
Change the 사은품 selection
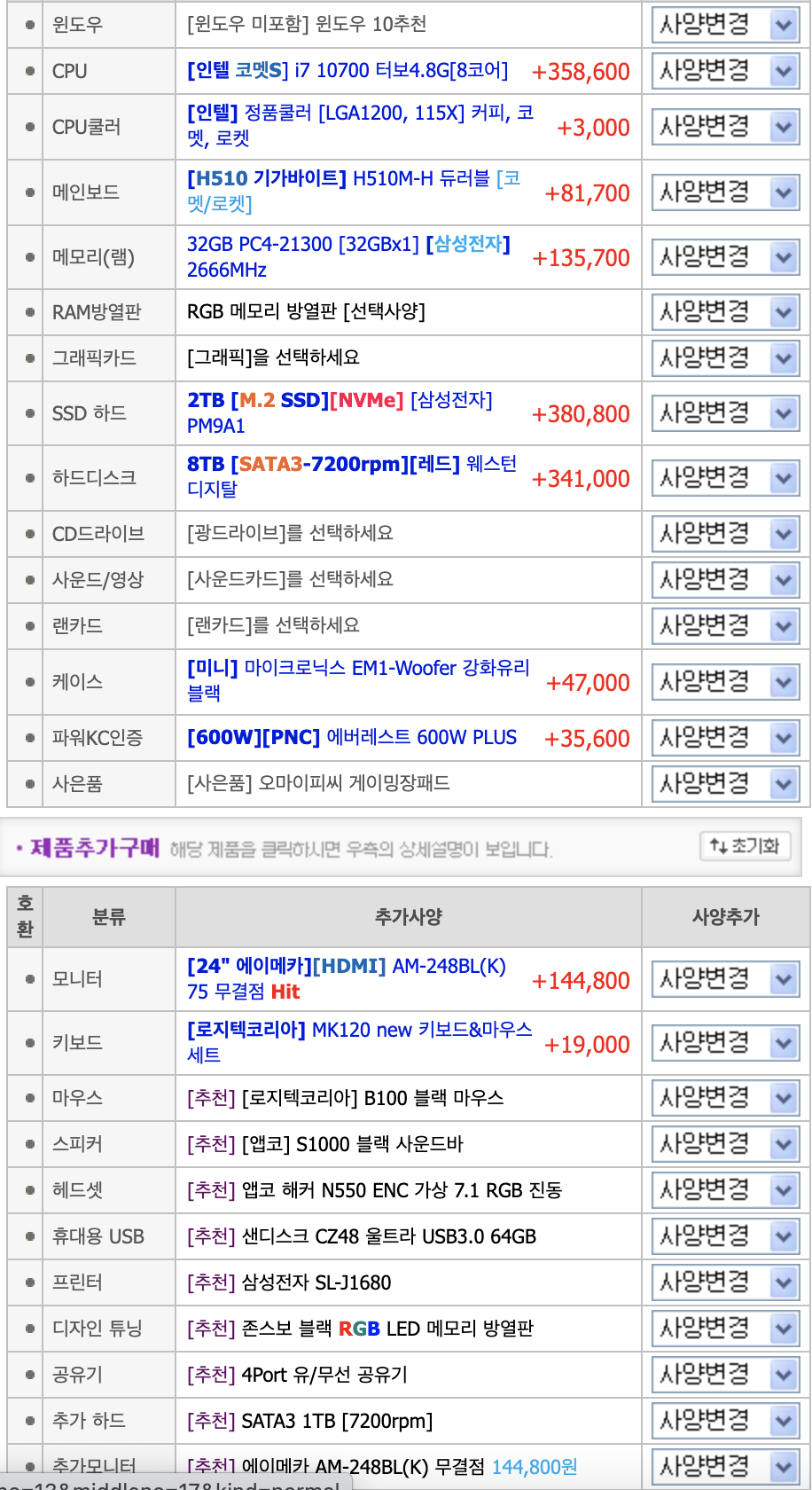click(724, 784)
